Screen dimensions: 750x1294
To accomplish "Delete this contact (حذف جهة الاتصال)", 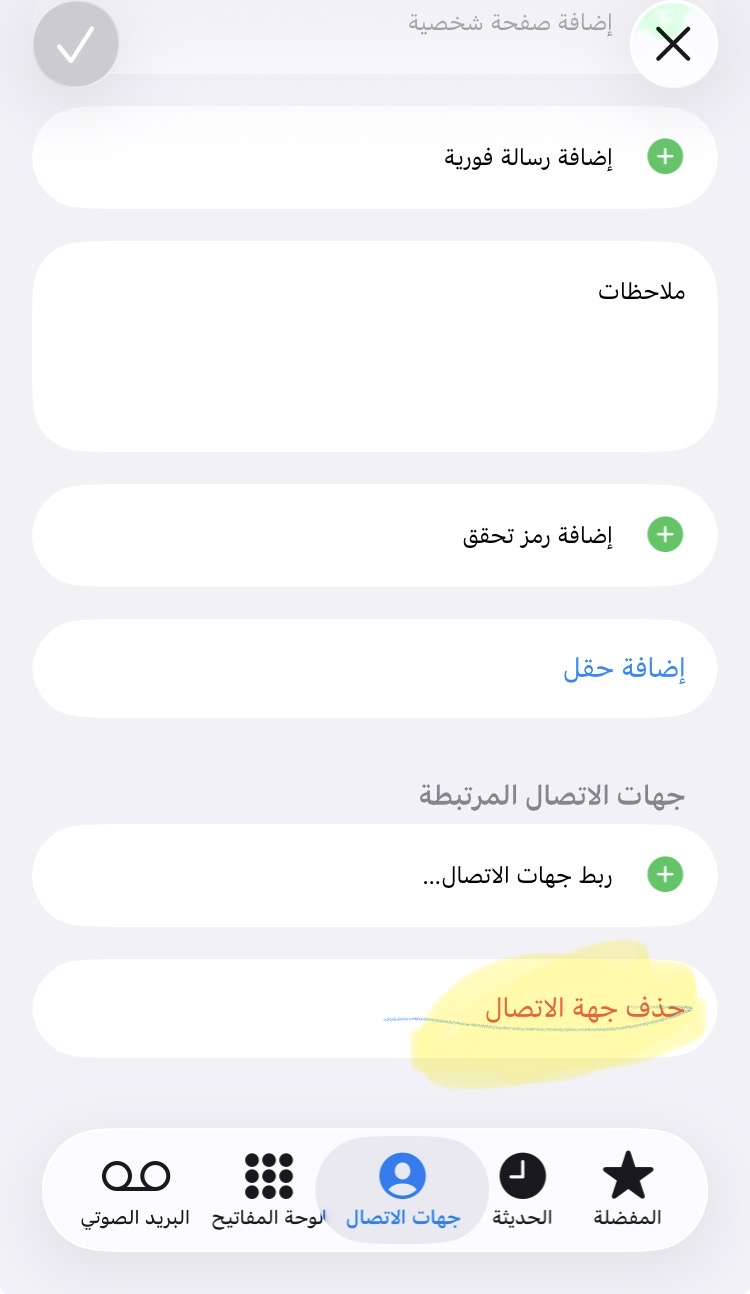I will coord(585,1009).
